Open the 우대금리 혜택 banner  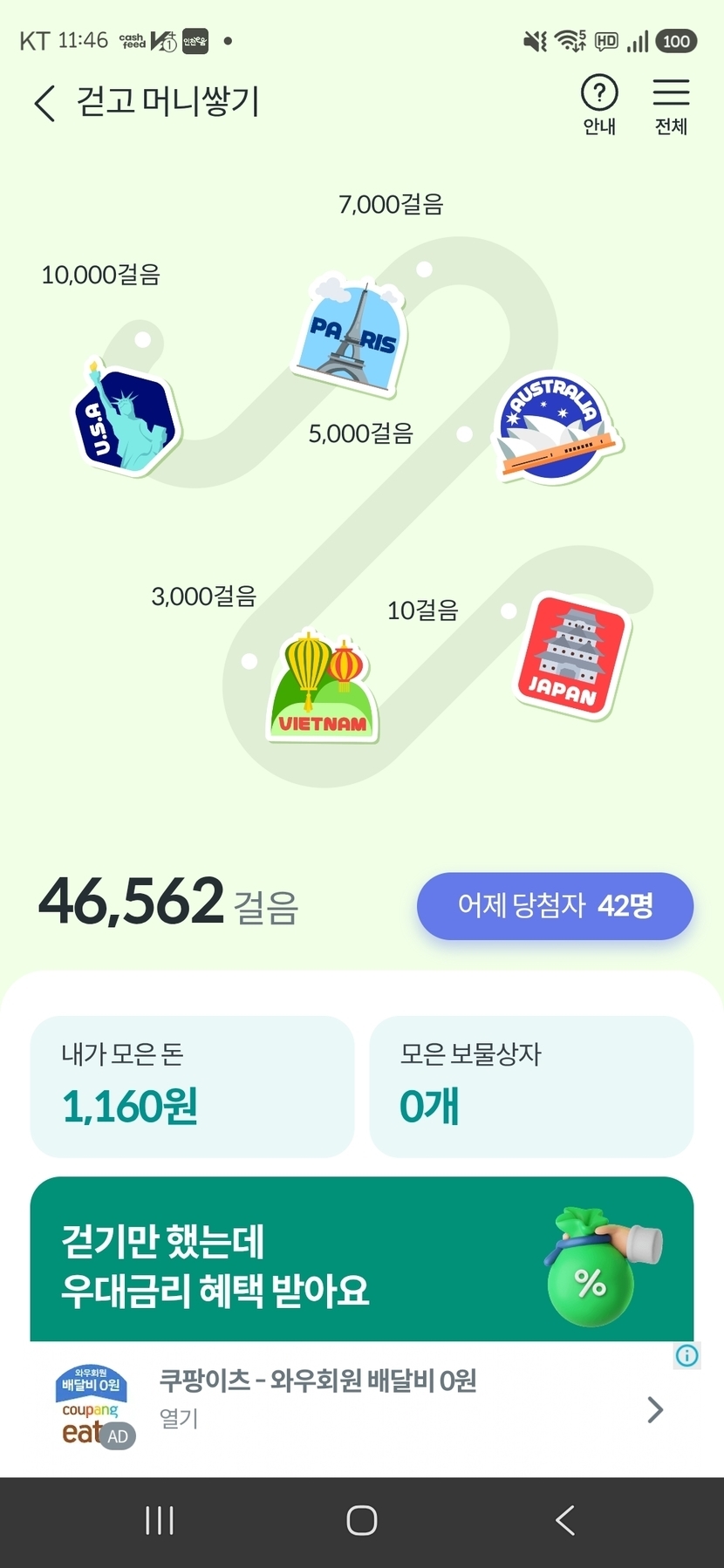pyautogui.click(x=362, y=1259)
